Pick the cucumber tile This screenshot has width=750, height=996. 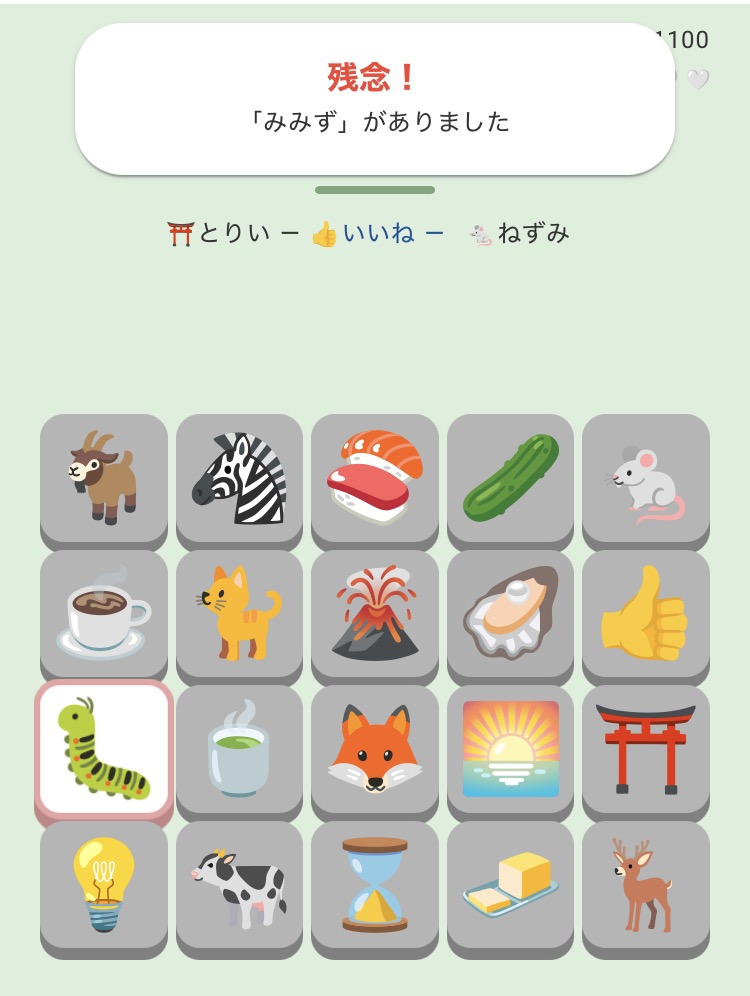click(511, 478)
